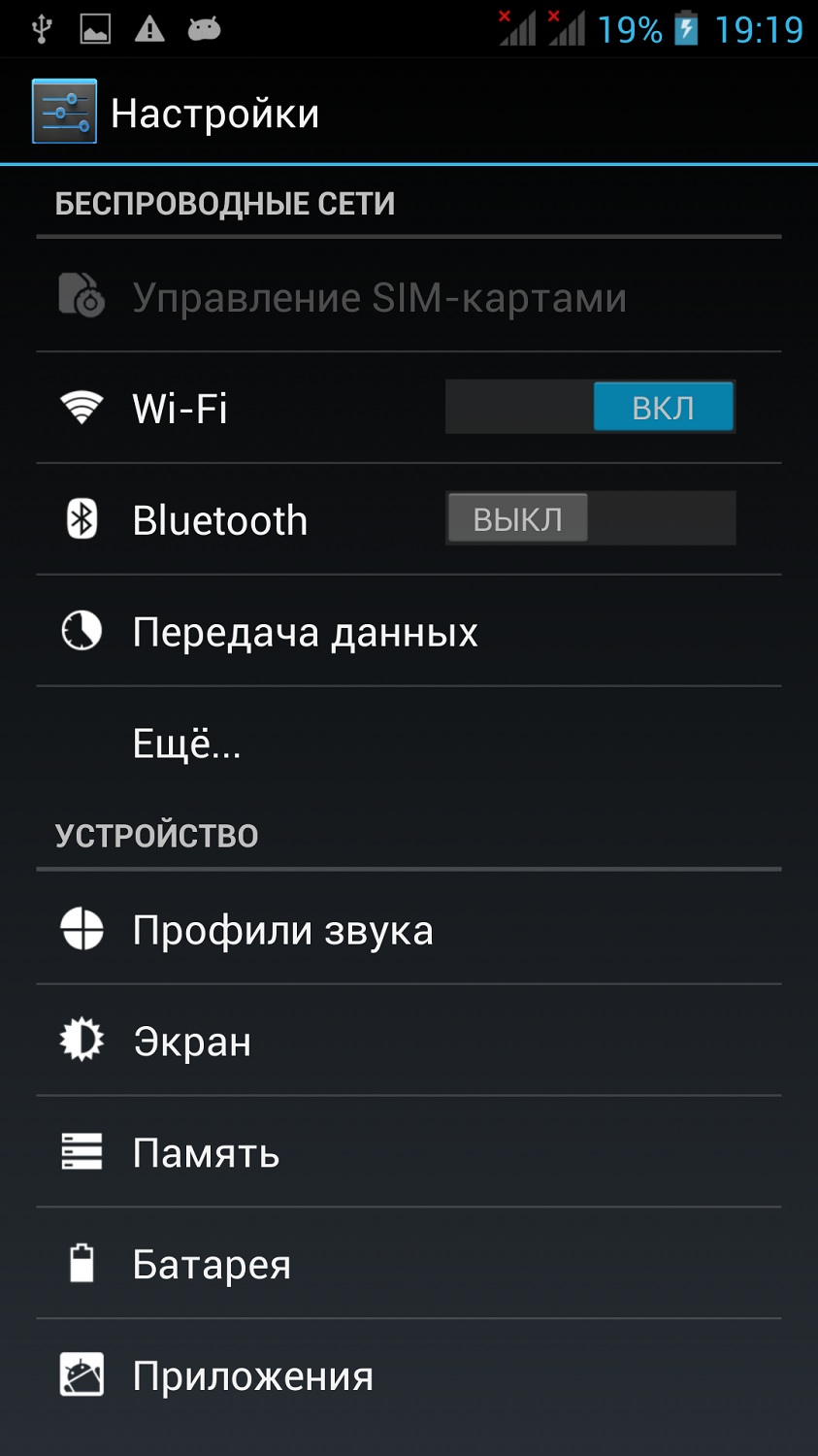Tap Ещё... for more wireless options
This screenshot has width=818, height=1456.
(x=186, y=744)
